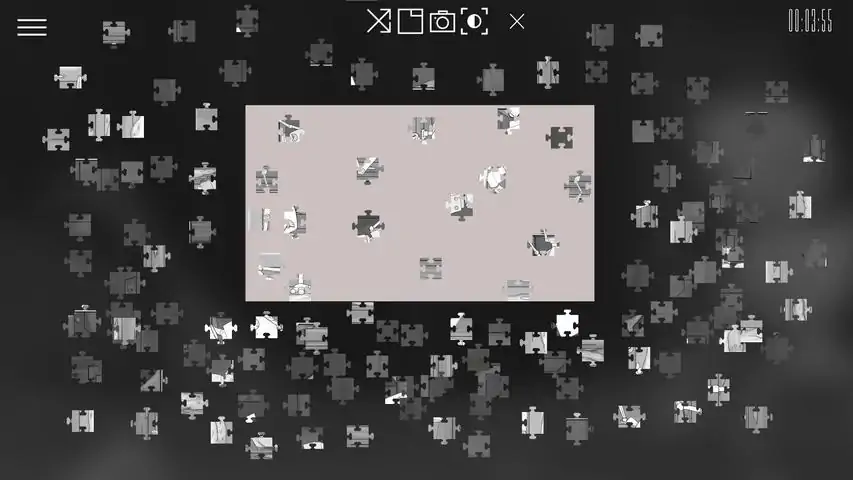Take a screenshot with the camera icon

(x=442, y=21)
